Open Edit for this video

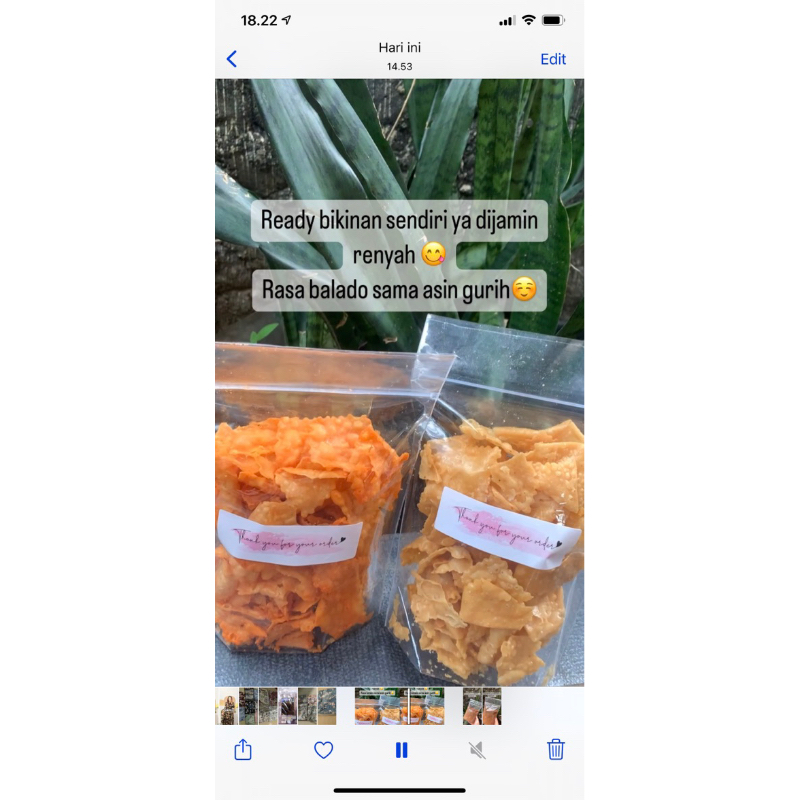553,59
